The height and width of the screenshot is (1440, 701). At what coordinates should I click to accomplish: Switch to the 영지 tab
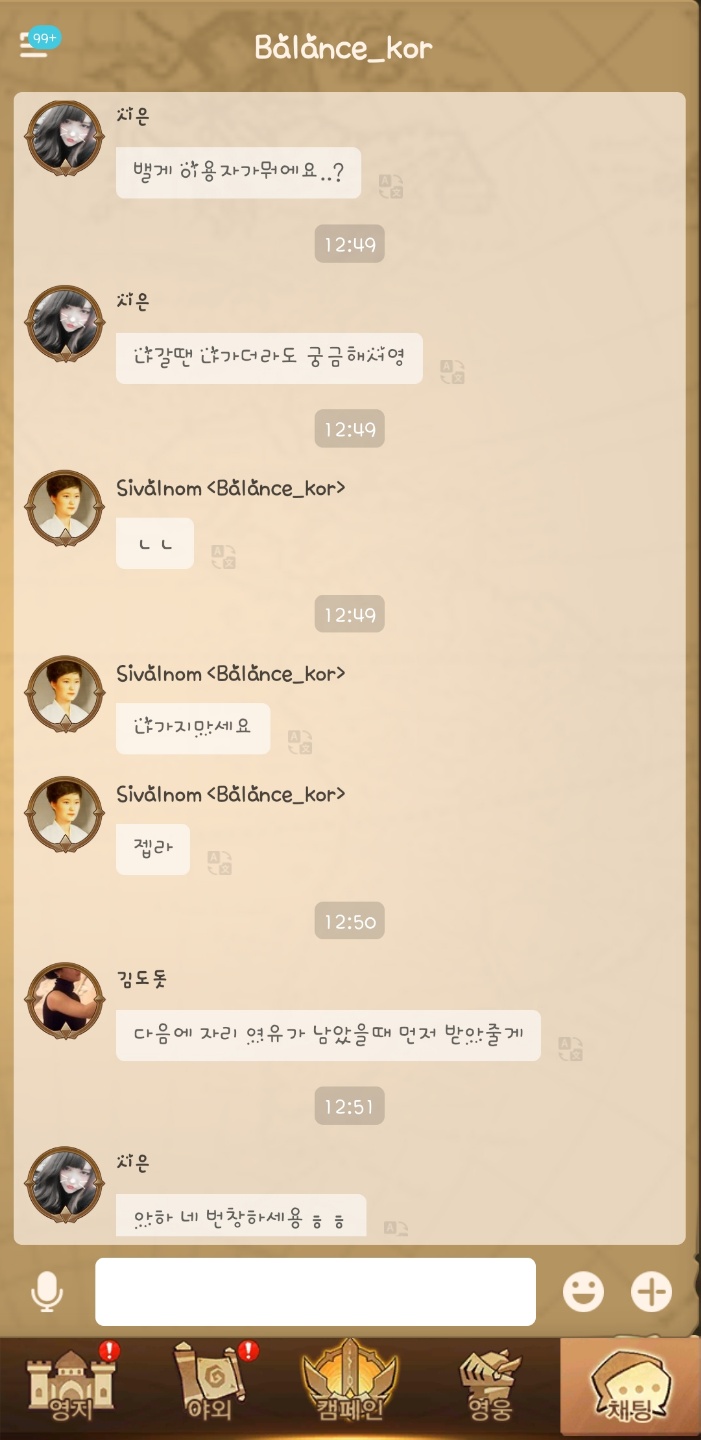(70, 1387)
